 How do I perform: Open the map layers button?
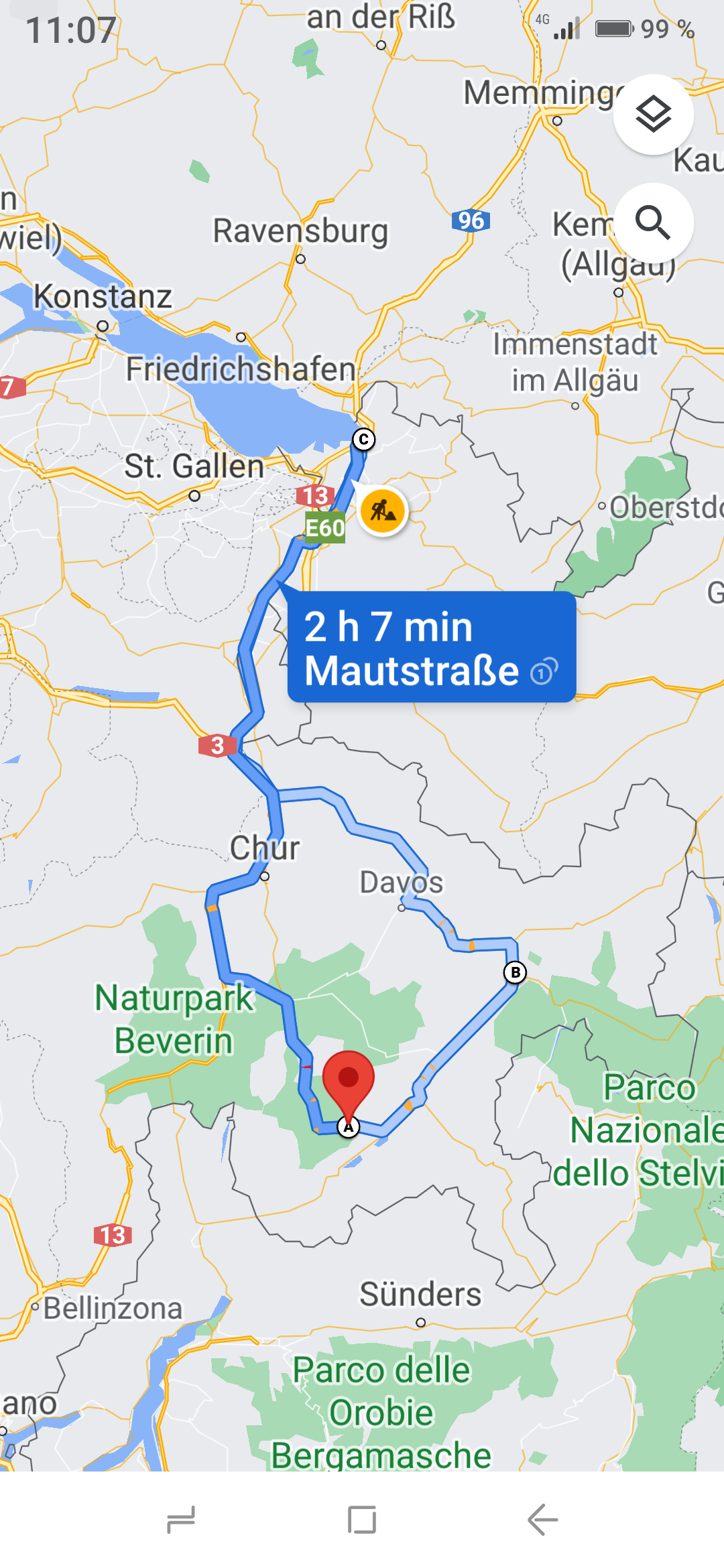point(653,115)
